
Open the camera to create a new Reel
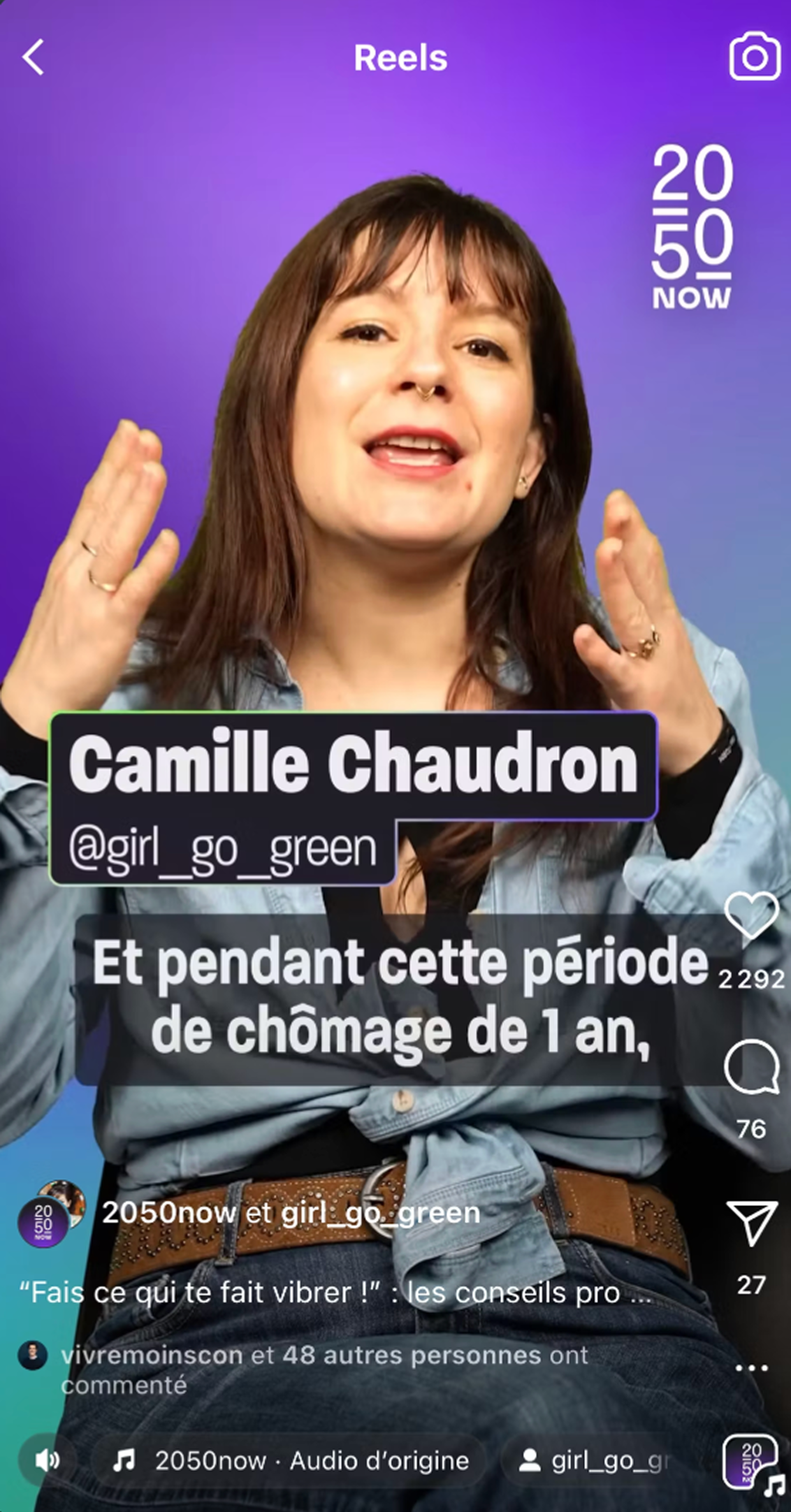coord(755,57)
